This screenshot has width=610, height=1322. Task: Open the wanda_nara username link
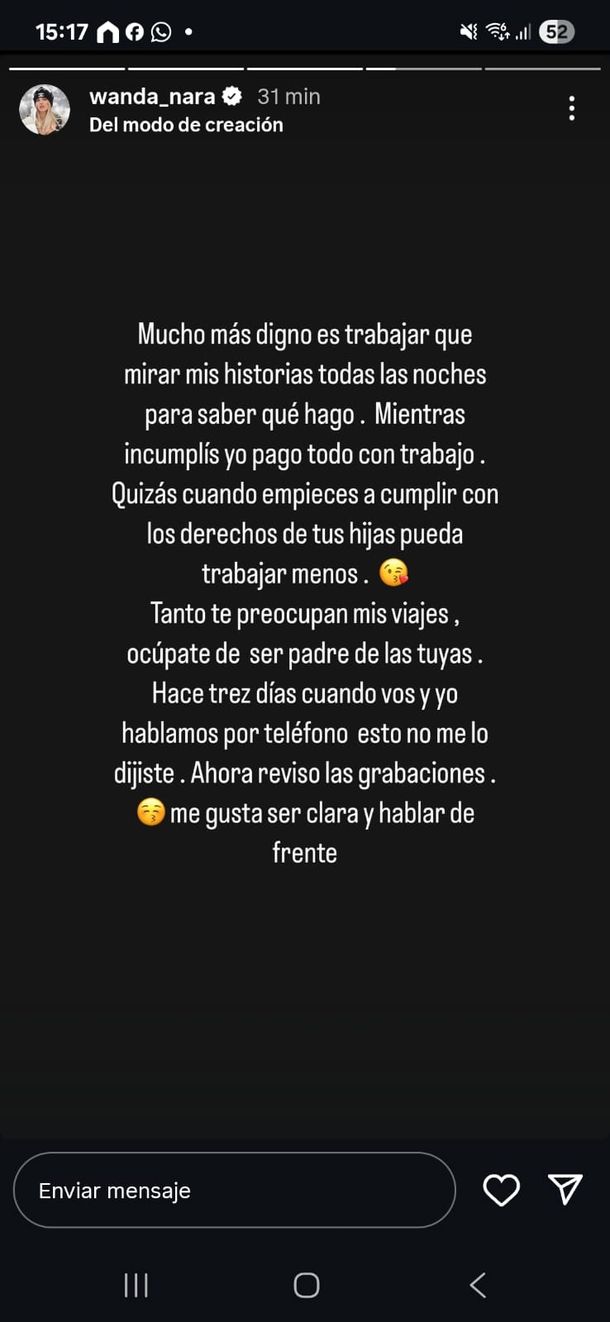[152, 97]
